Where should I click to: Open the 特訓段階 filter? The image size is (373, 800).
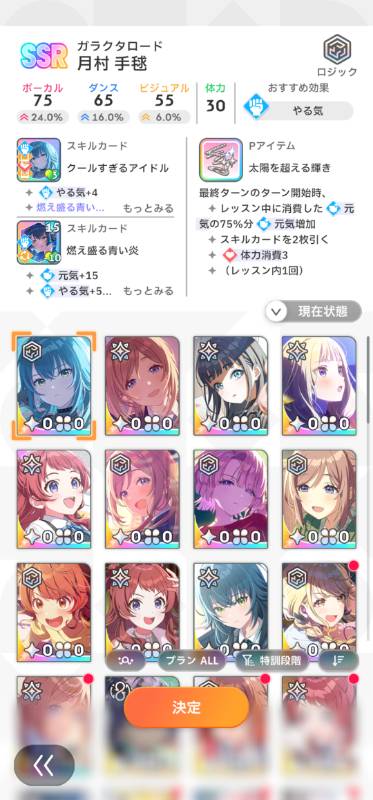pos(274,661)
